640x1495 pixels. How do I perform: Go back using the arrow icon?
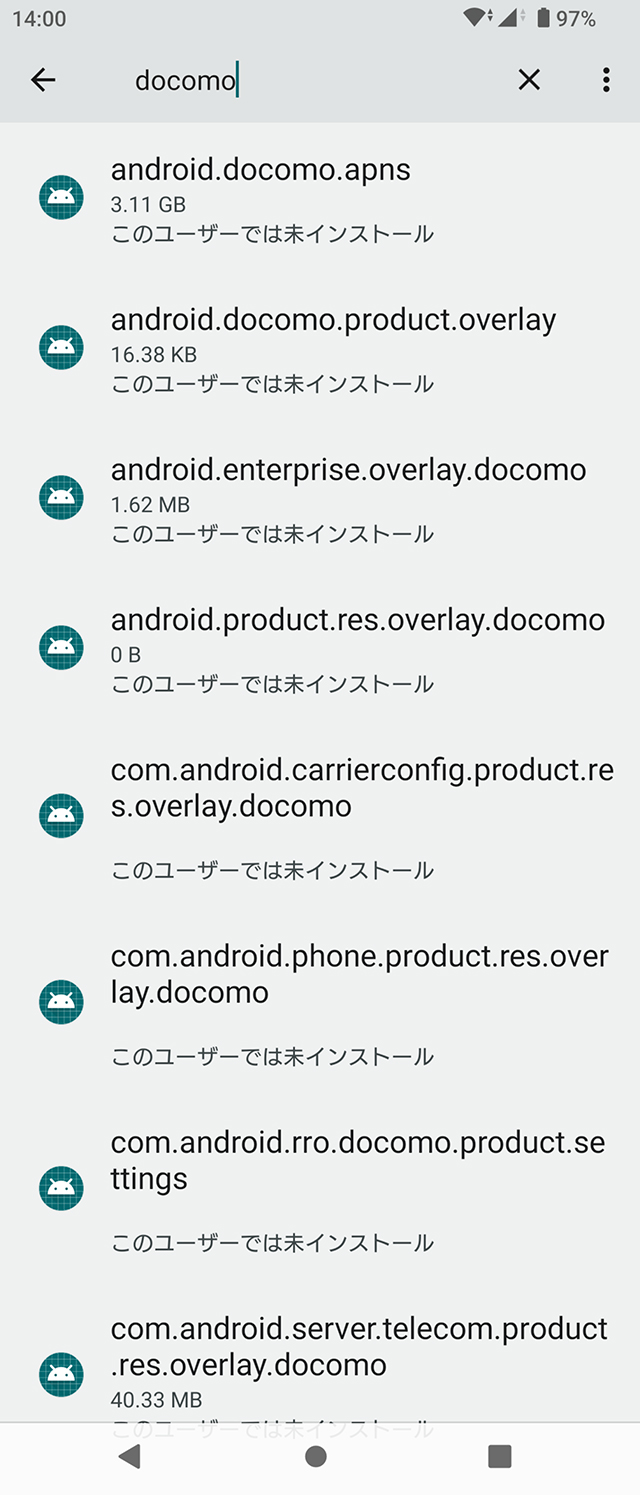(43, 80)
